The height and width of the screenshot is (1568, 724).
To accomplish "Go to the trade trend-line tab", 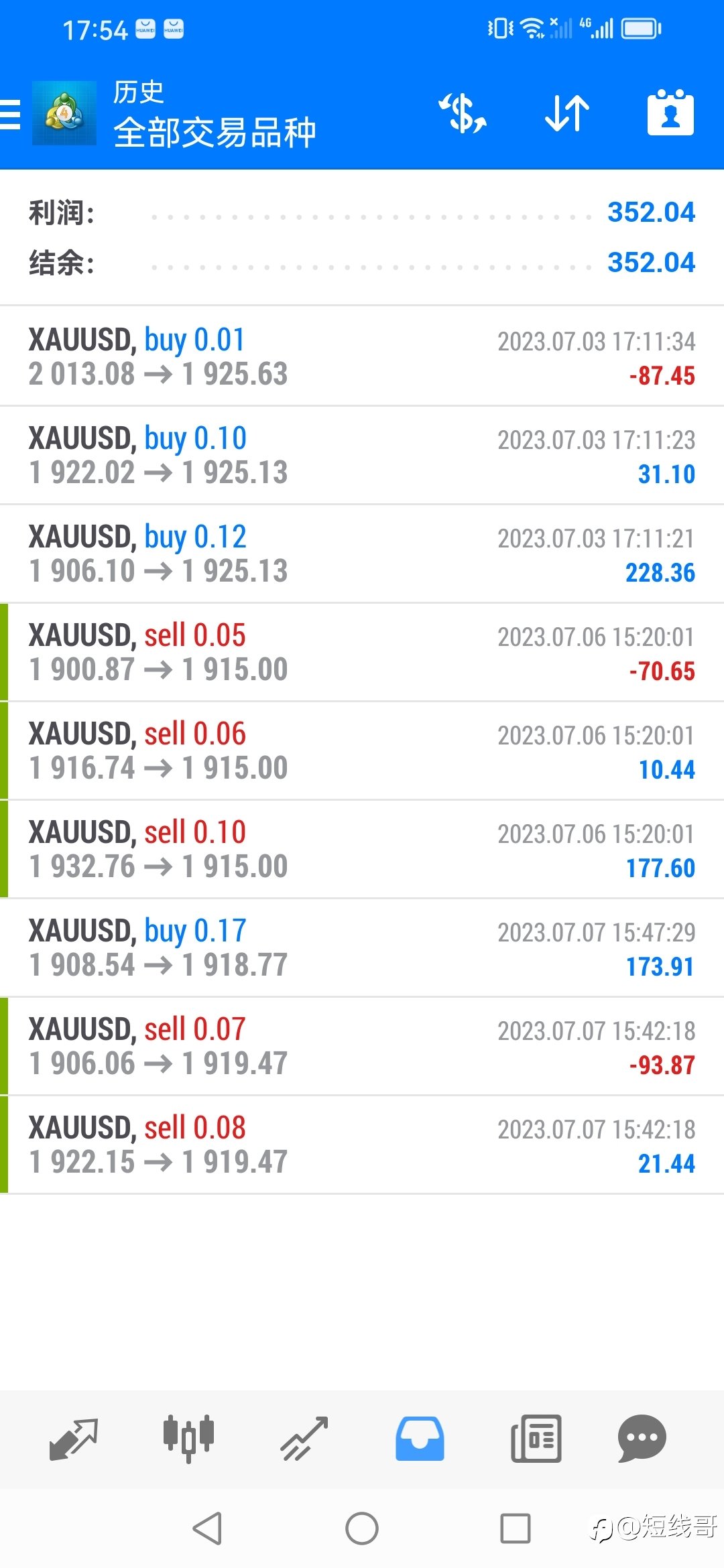I will 304,1439.
